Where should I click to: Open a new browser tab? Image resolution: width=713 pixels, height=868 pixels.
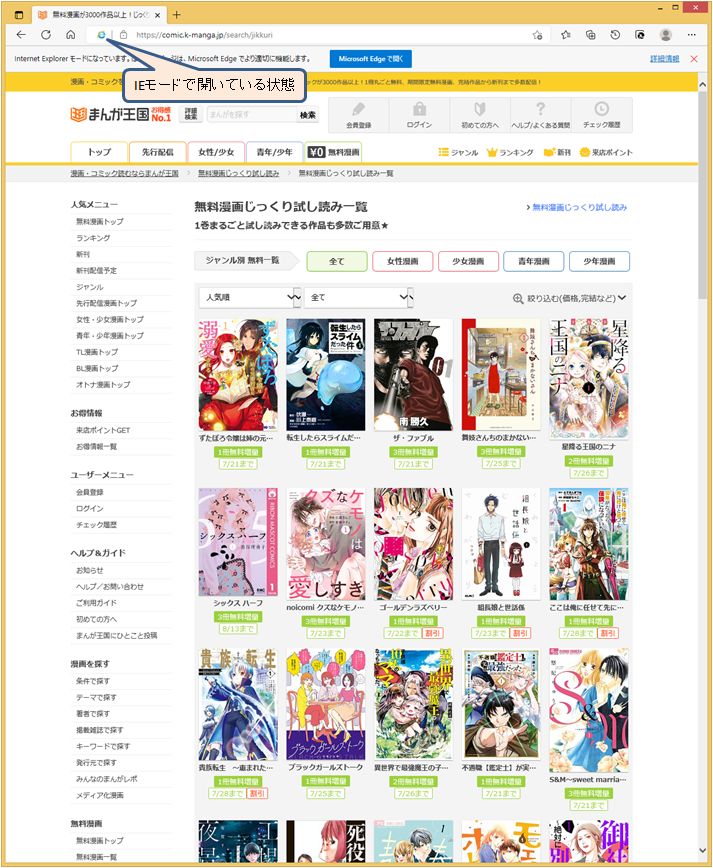(x=177, y=14)
